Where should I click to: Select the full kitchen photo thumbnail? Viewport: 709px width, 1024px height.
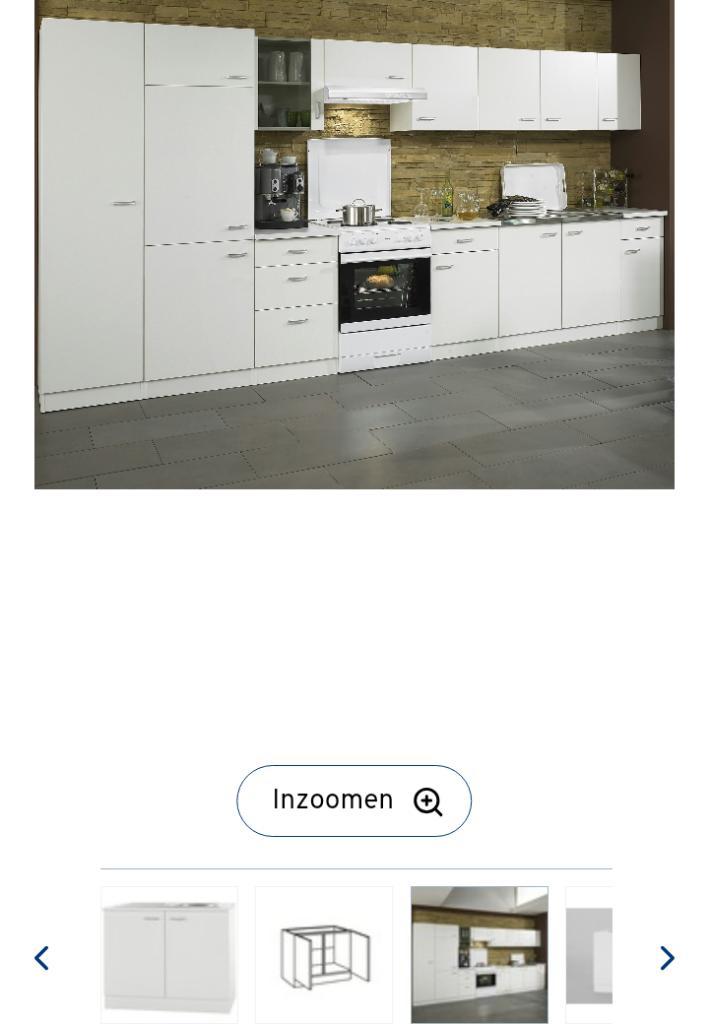tap(479, 955)
